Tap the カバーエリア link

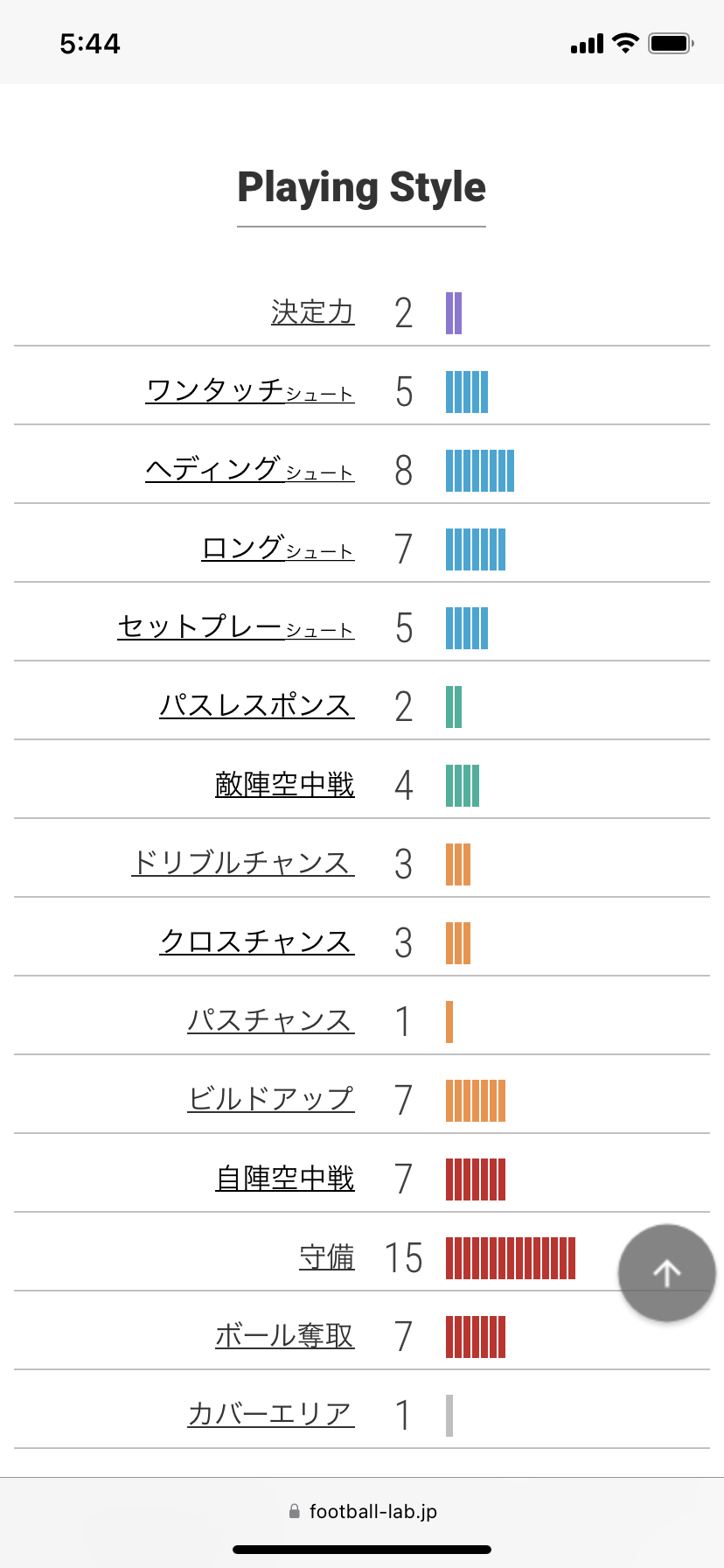pos(271,1414)
